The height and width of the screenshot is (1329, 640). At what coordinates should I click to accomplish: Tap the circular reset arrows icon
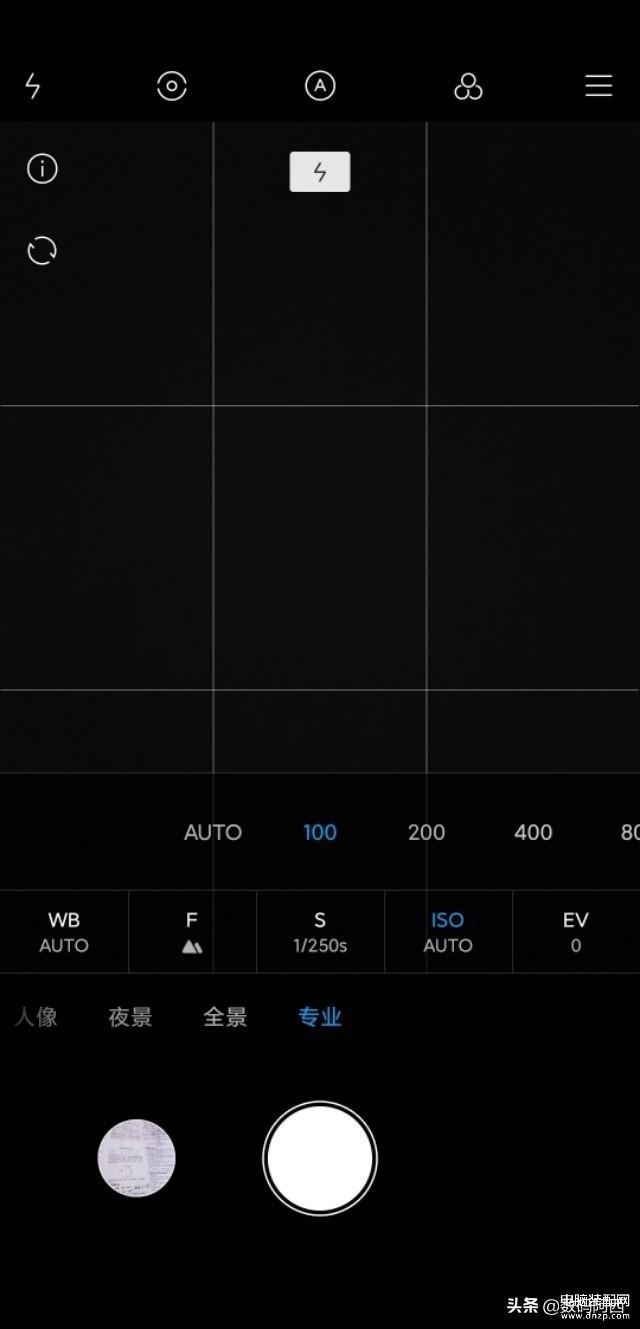[x=42, y=250]
